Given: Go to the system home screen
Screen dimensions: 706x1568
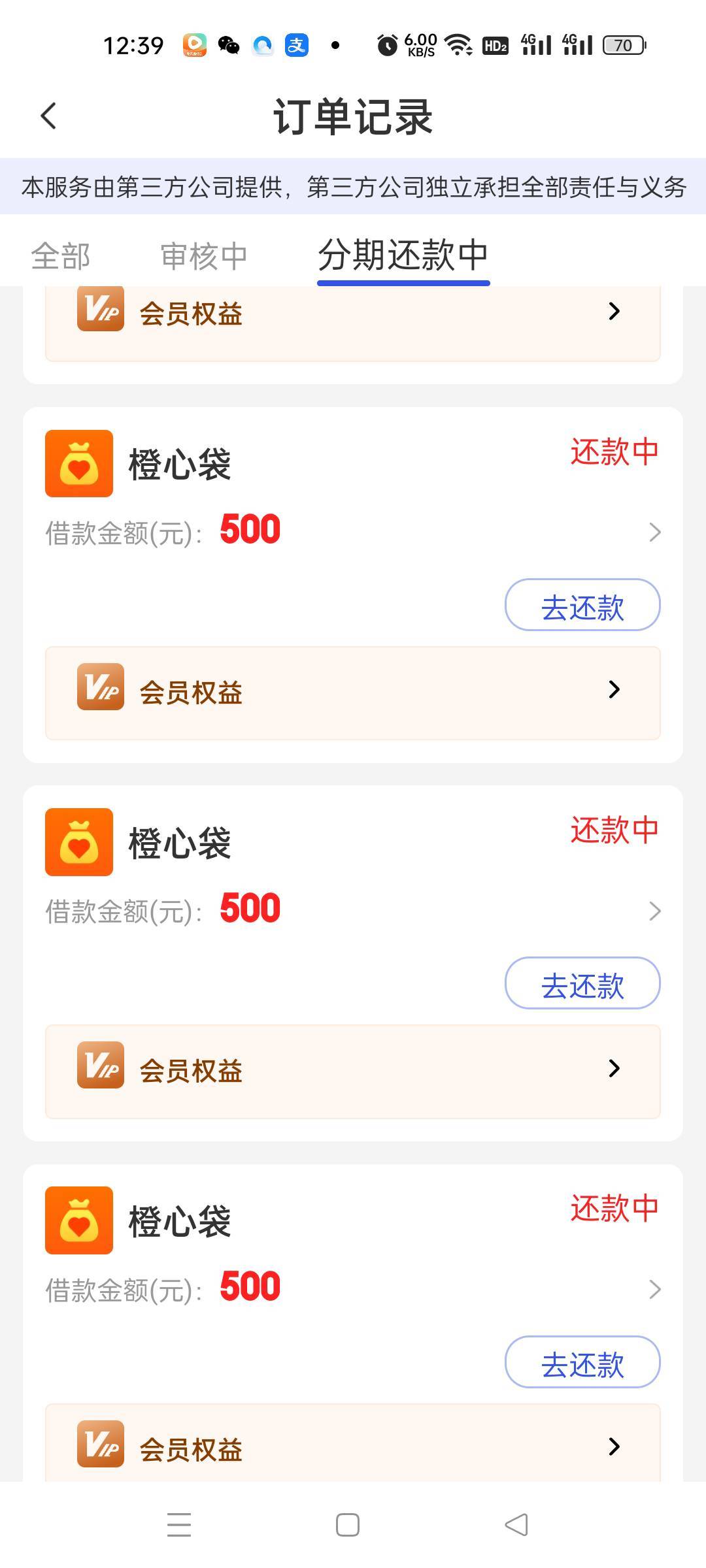Looking at the screenshot, I should (x=347, y=1524).
